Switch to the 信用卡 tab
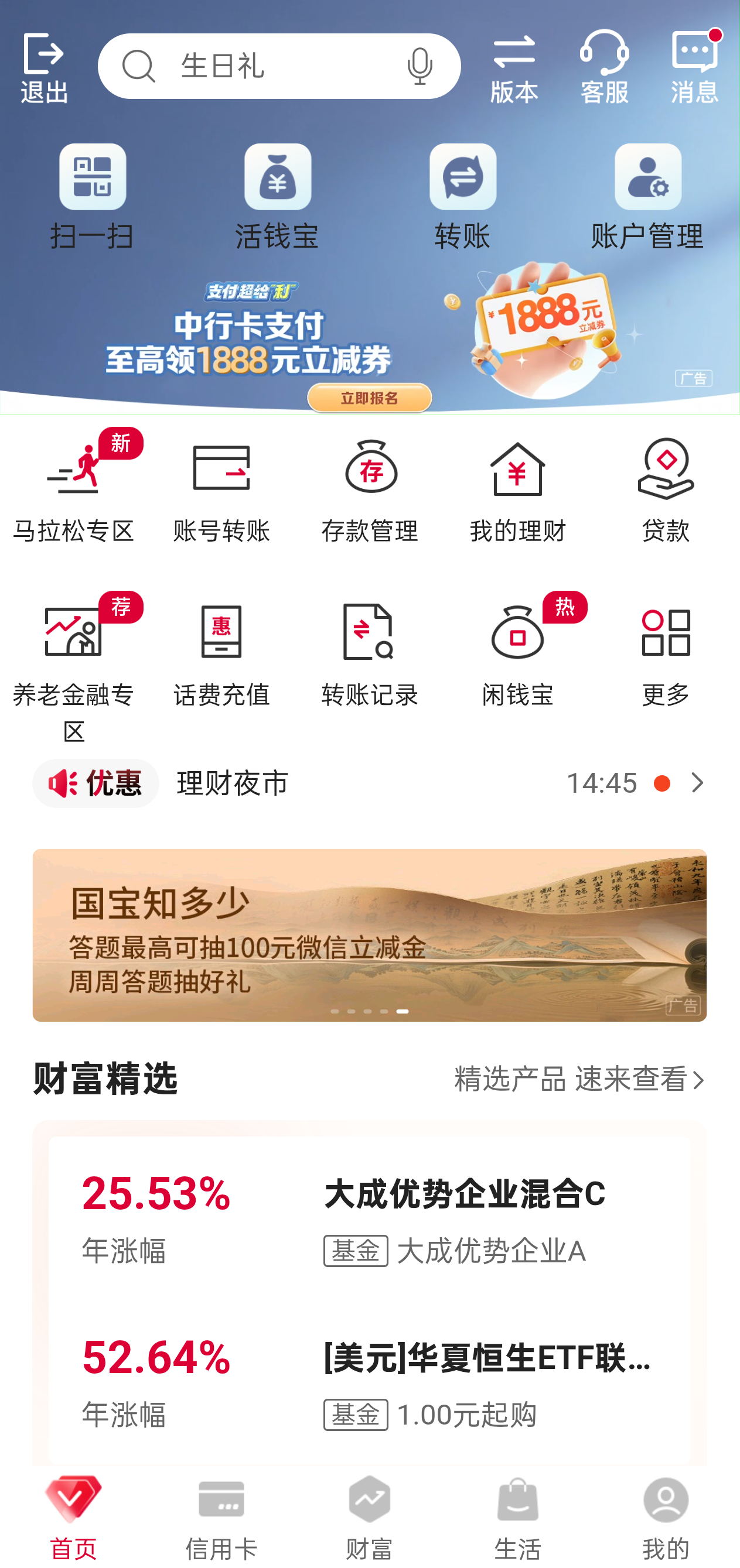This screenshot has height=1568, width=740. click(221, 1517)
